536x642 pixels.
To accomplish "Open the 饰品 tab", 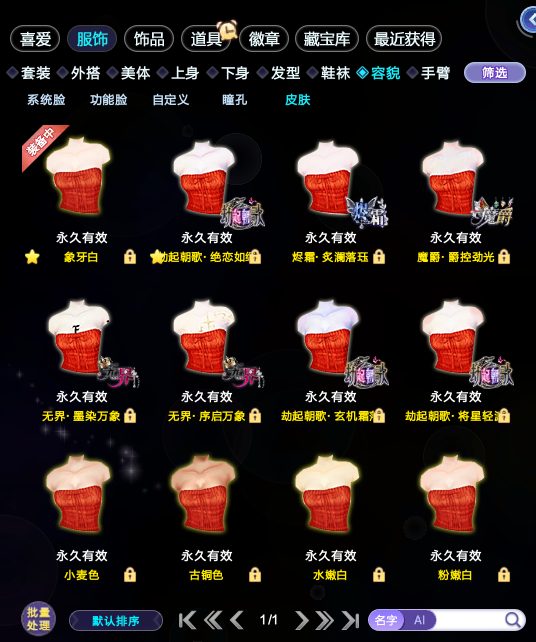I will pyautogui.click(x=149, y=39).
